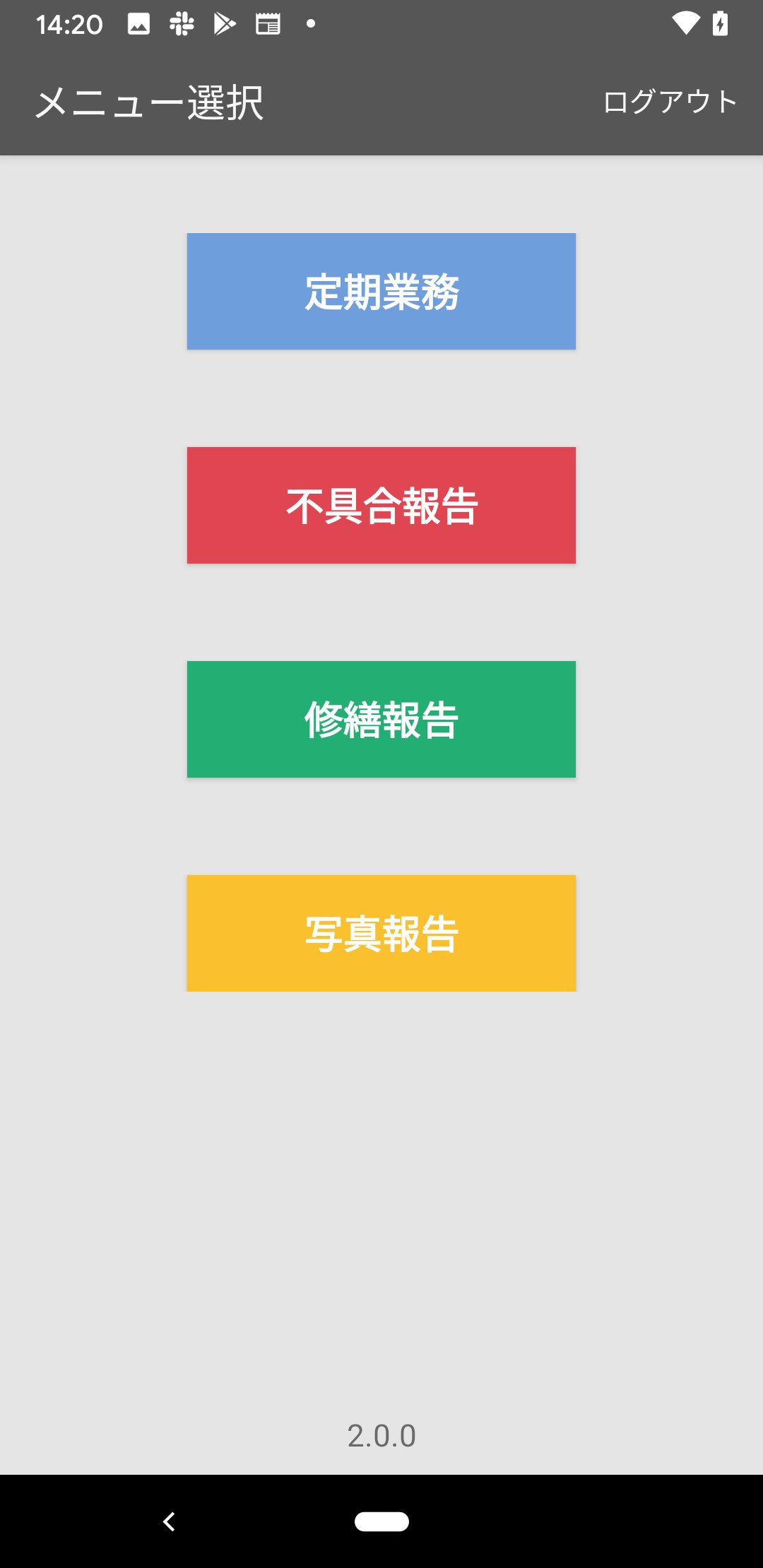Log out with ログアウト
Image resolution: width=763 pixels, height=1568 pixels.
[670, 102]
